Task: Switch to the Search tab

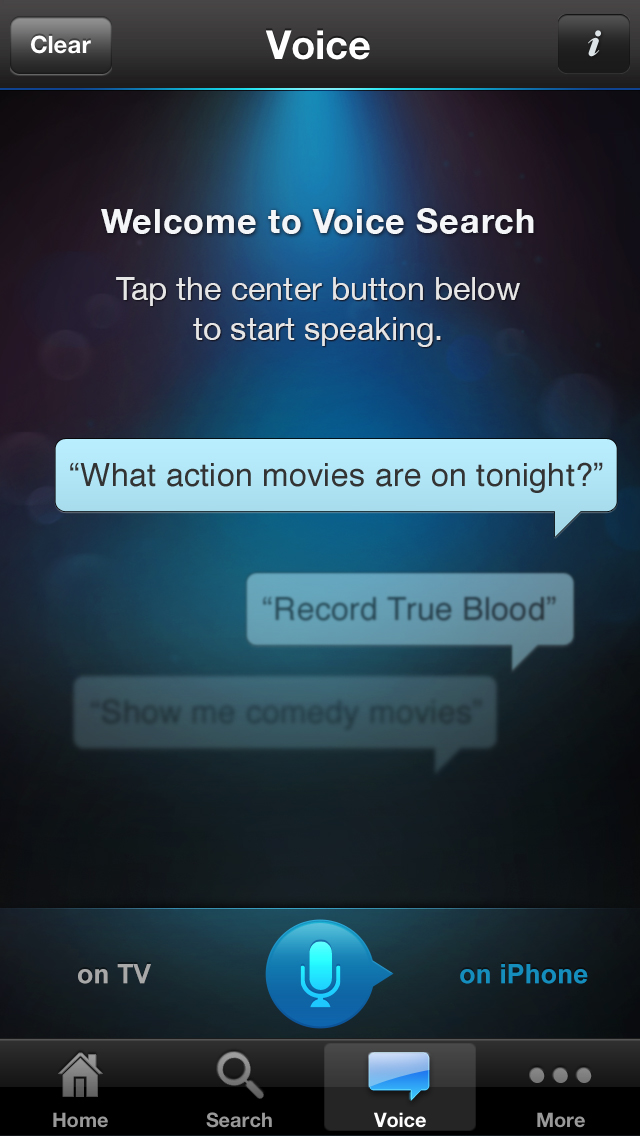Action: (239, 1090)
